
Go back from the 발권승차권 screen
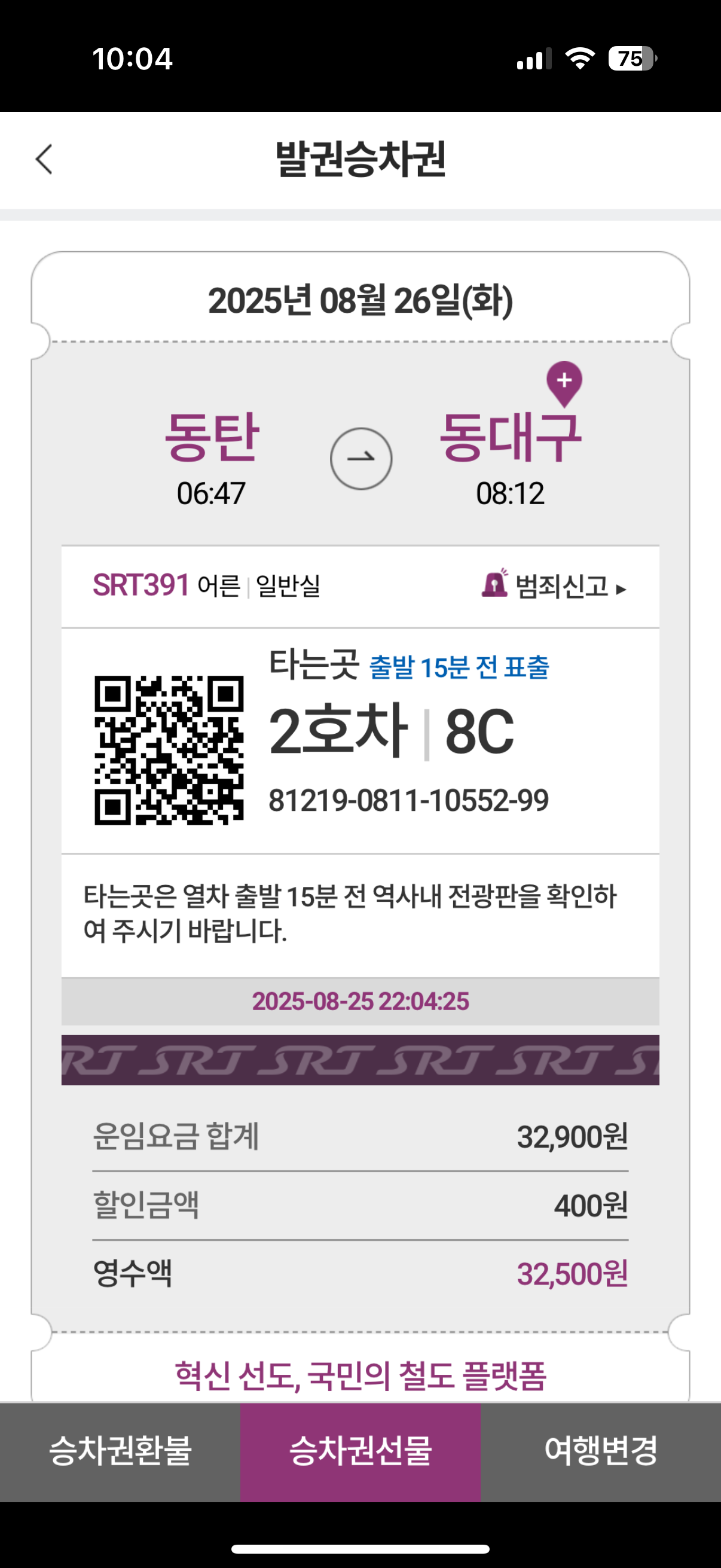(44, 160)
